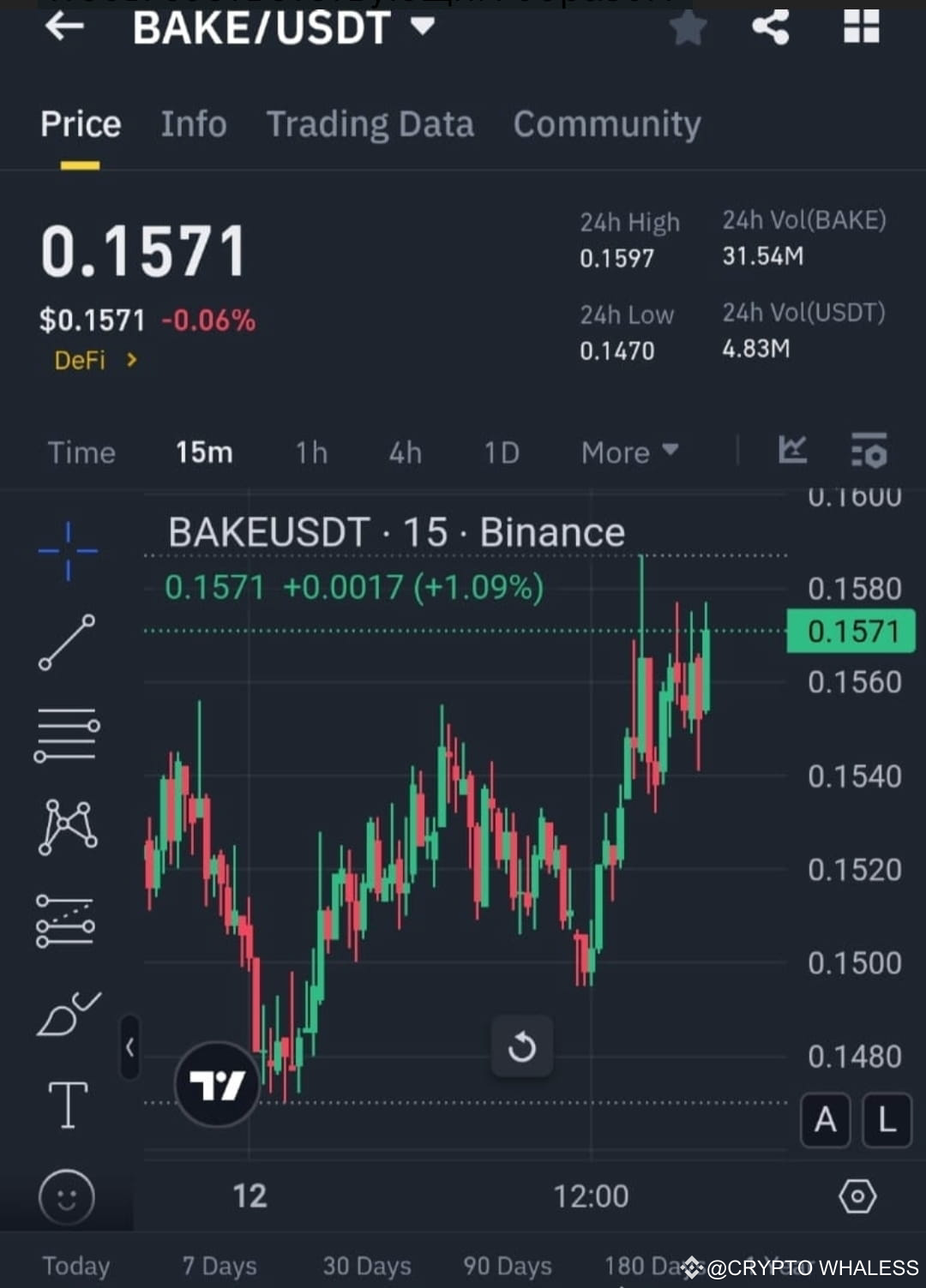Toggle log scale with the L button
The height and width of the screenshot is (1288, 926).
tap(887, 1120)
